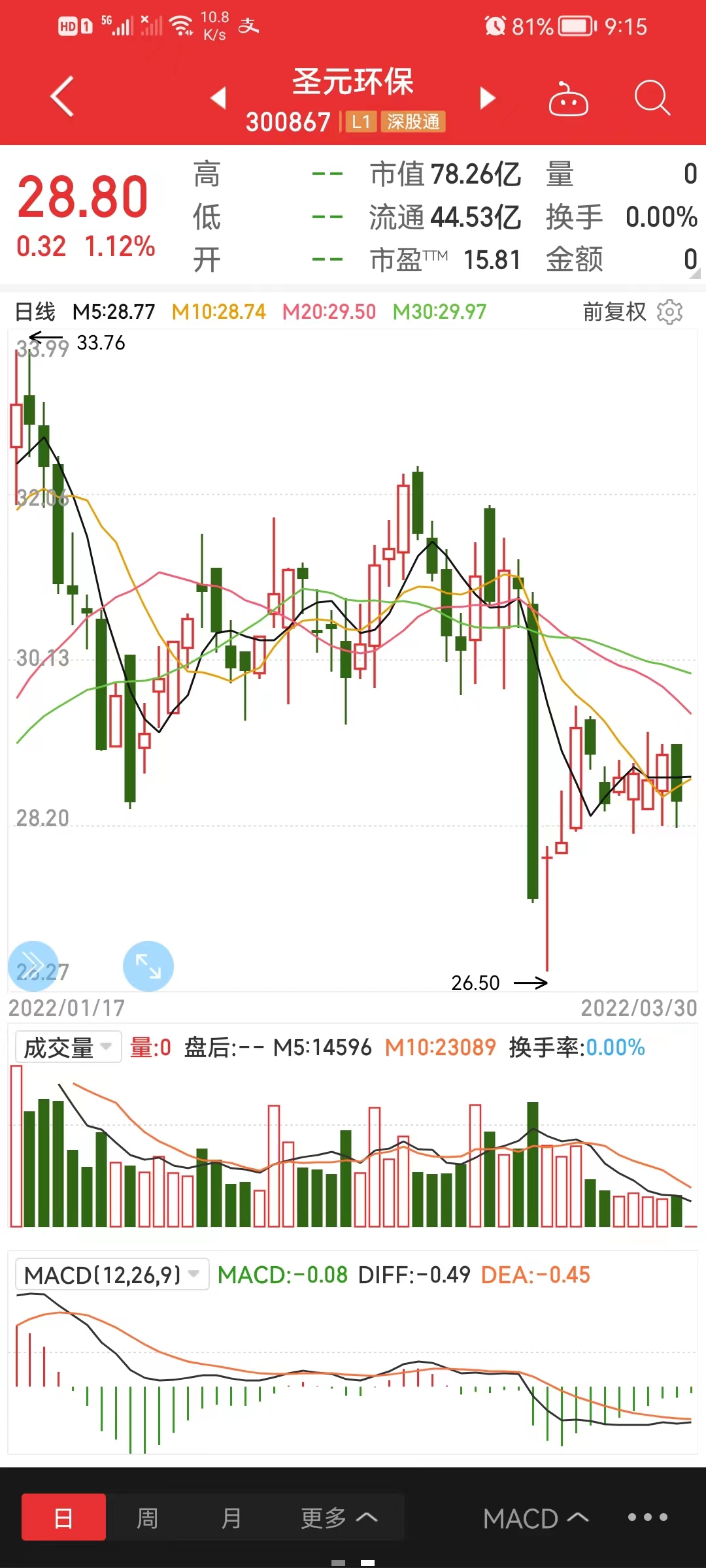Go back with the top-left arrow
Viewport: 706px width, 1568px height.
pyautogui.click(x=62, y=97)
